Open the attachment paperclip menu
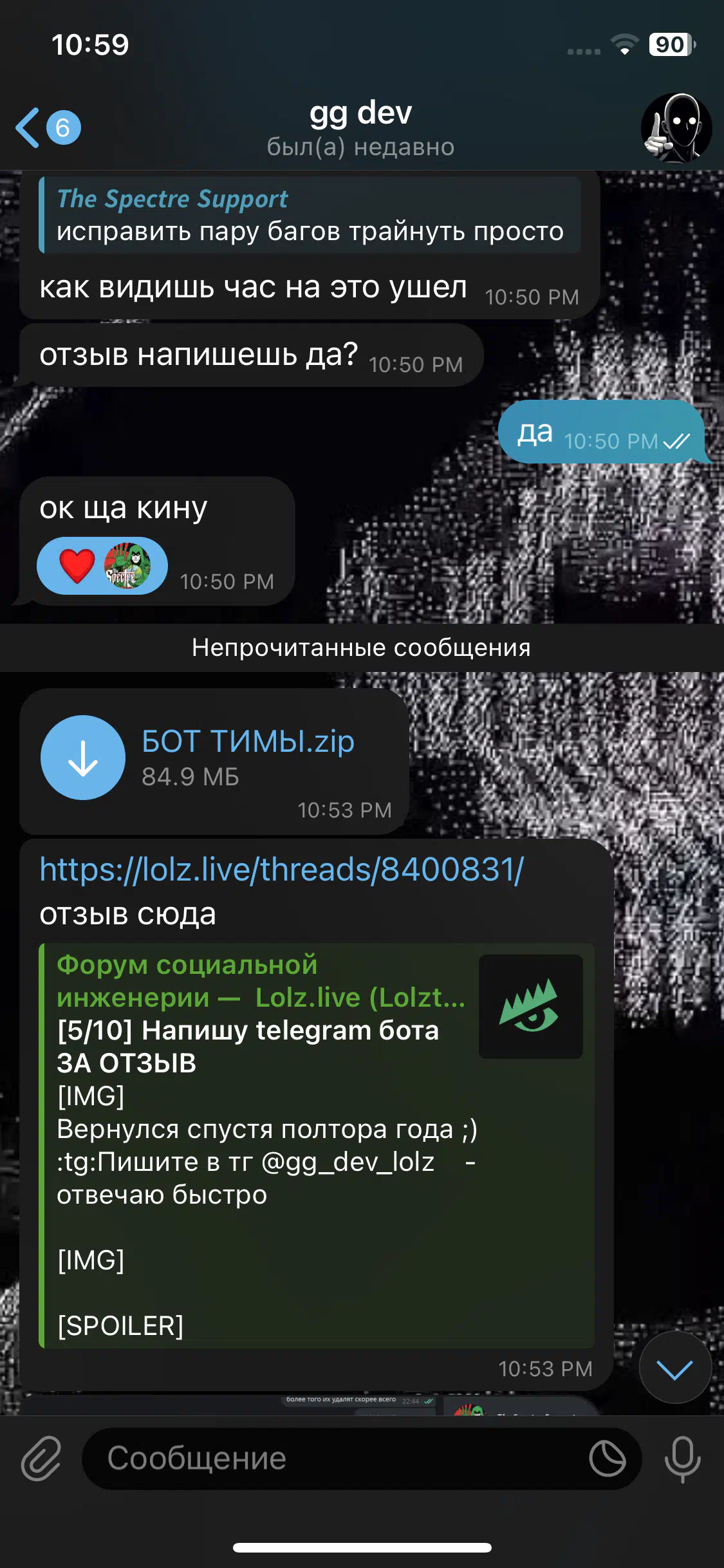 pyautogui.click(x=41, y=1459)
